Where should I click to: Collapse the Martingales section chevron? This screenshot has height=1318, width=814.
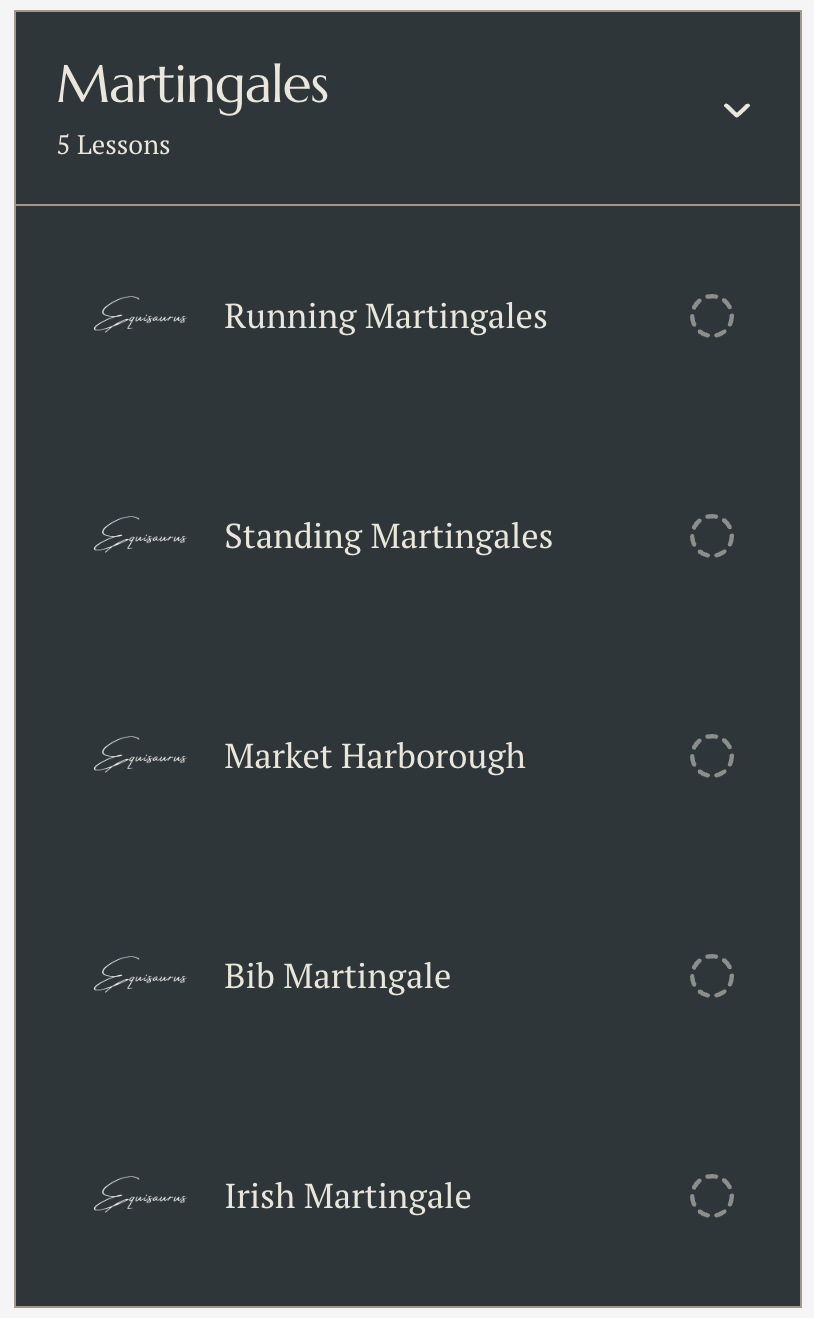point(737,110)
